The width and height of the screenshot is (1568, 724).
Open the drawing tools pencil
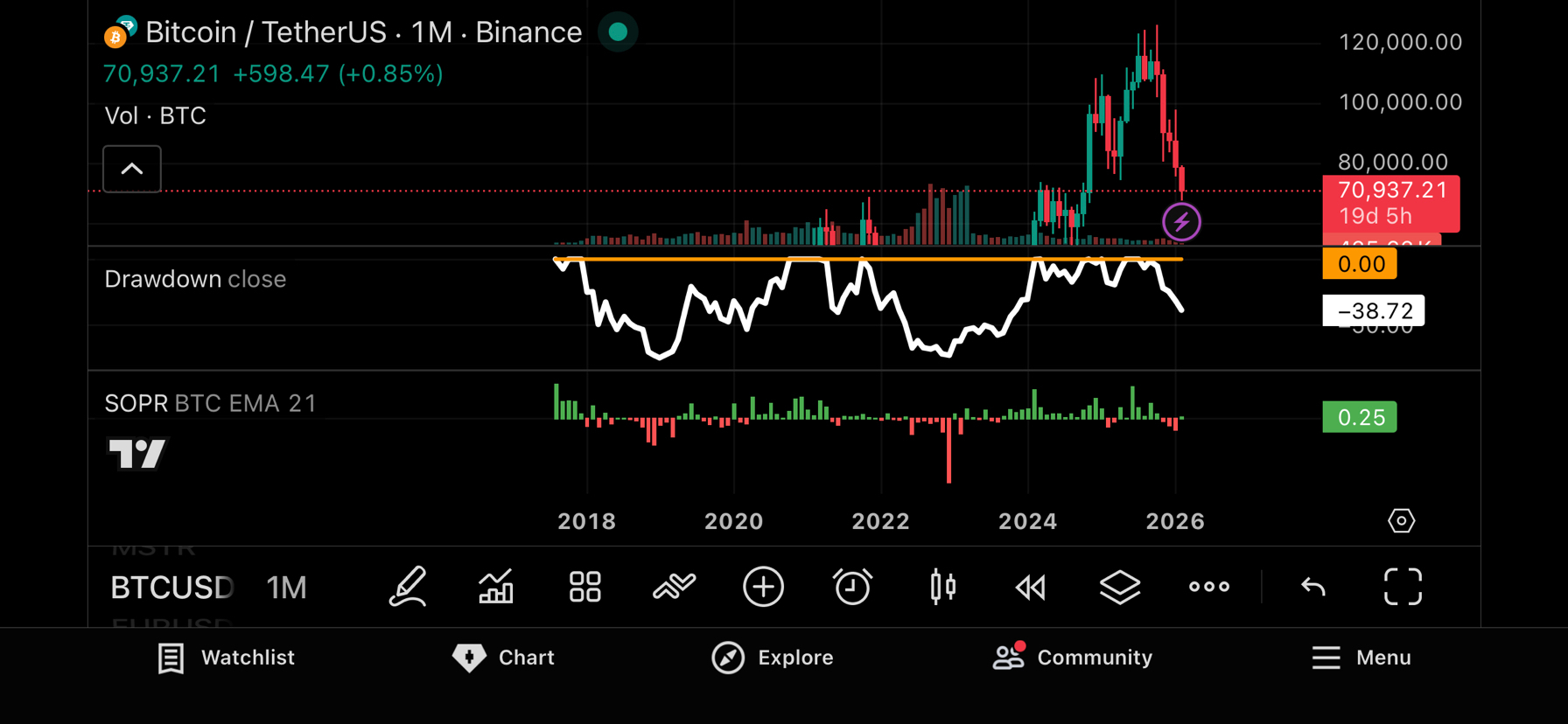point(408,587)
